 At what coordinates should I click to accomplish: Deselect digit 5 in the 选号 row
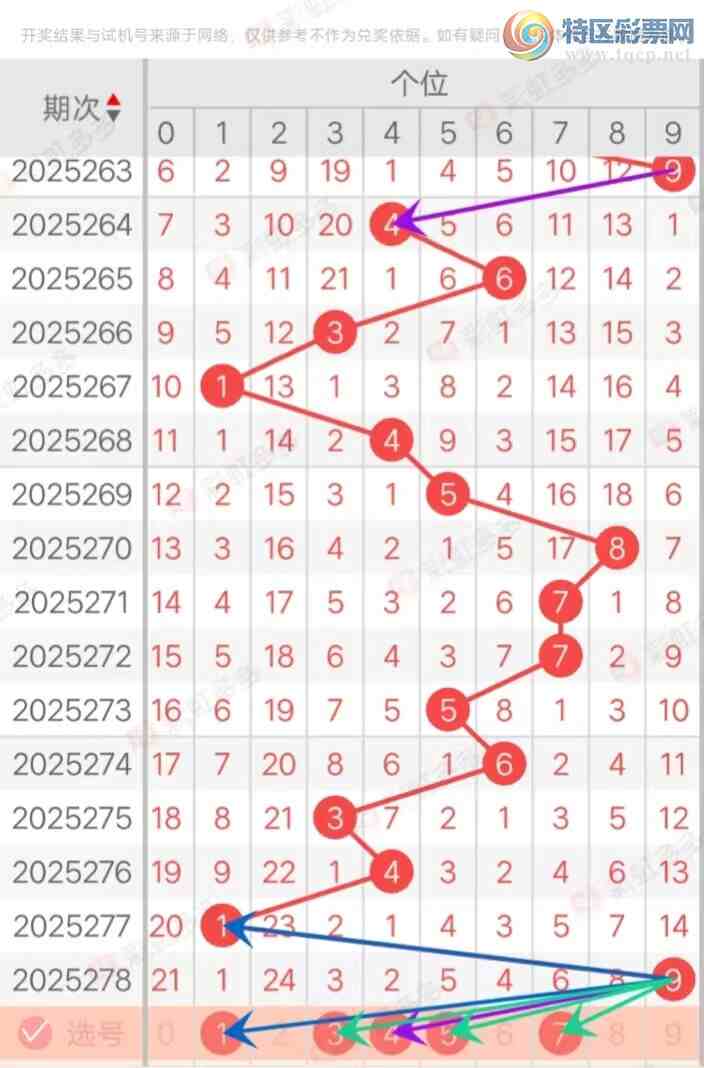[447, 1034]
